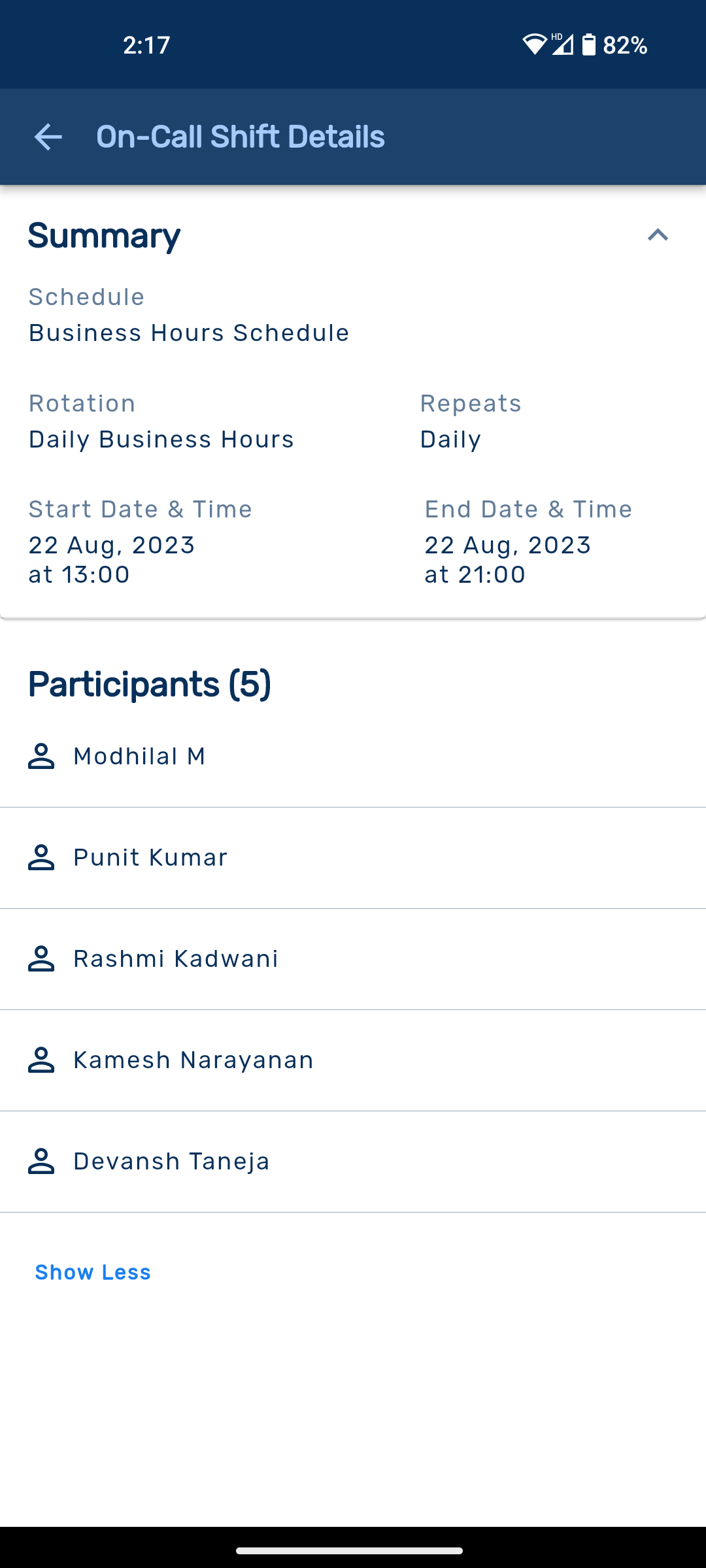Tap the navigation handle at screen bottom
The height and width of the screenshot is (1568, 706).
coord(353,1549)
